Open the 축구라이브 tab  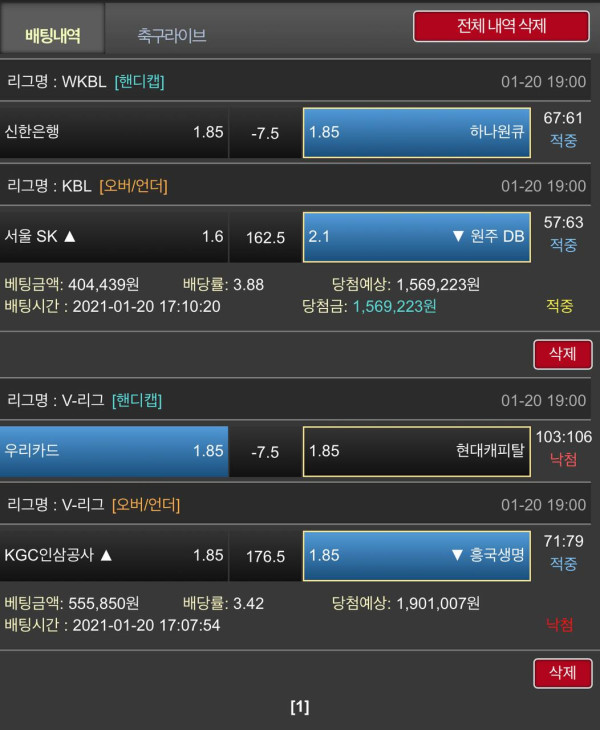[x=171, y=36]
